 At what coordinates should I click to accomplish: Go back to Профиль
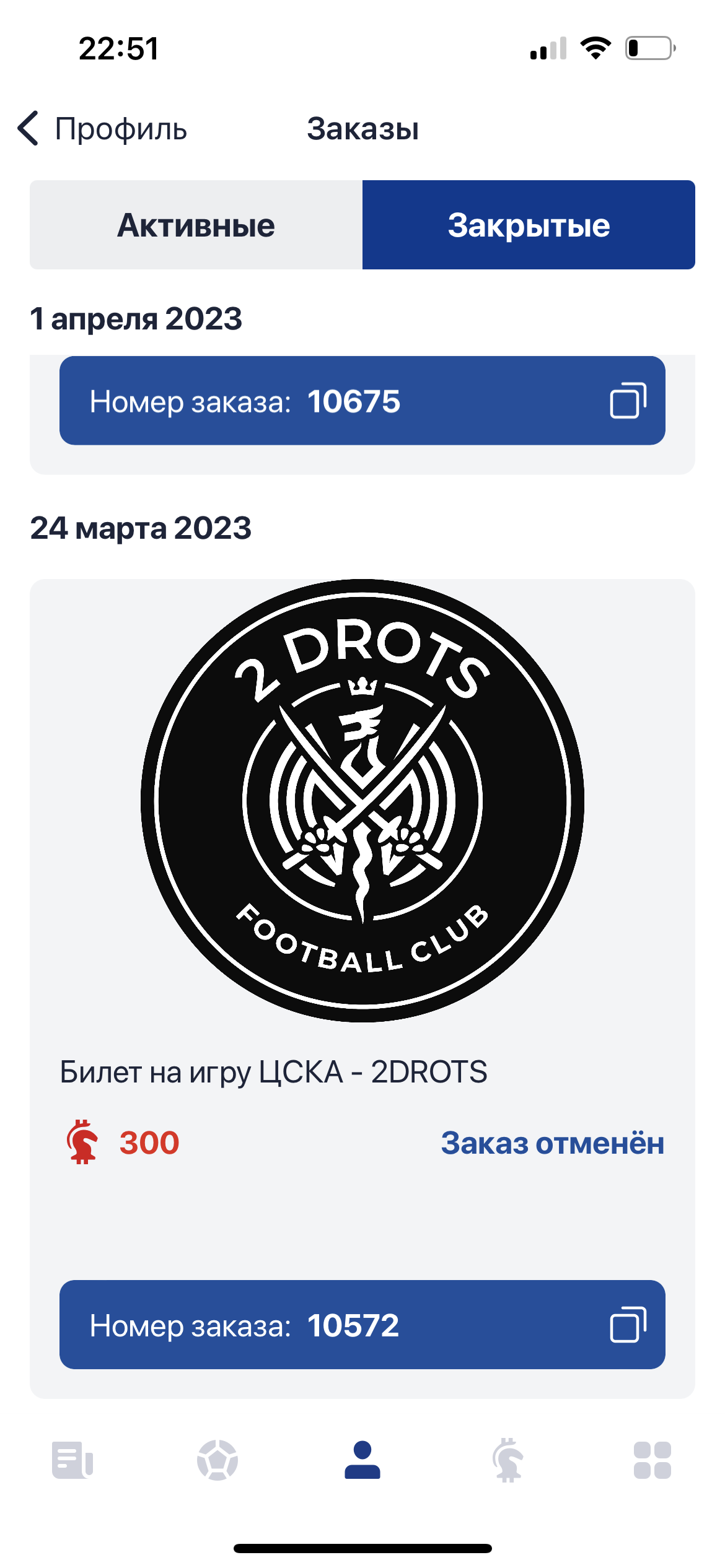click(102, 129)
